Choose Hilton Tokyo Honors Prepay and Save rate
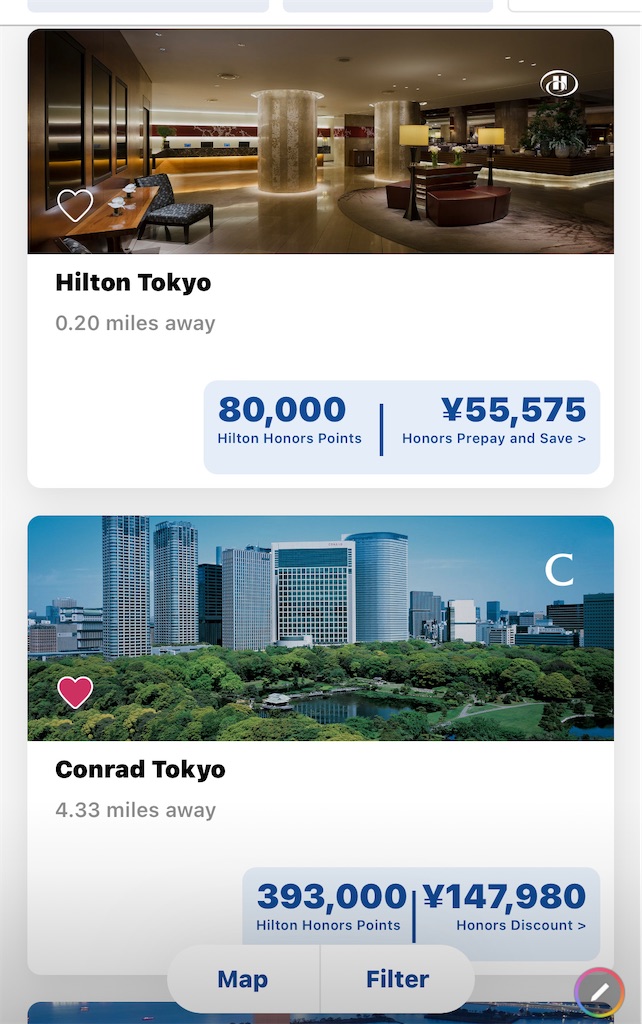642x1024 pixels. pyautogui.click(x=494, y=422)
